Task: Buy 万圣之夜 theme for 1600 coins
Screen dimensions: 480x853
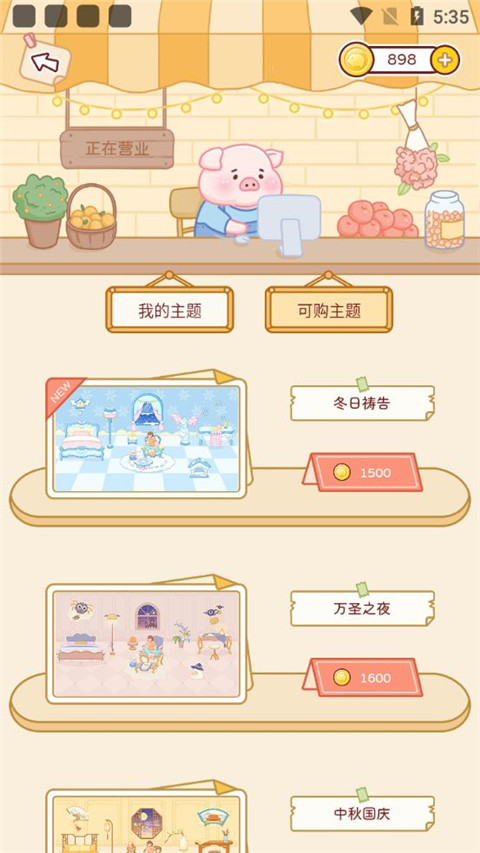Action: 362,678
